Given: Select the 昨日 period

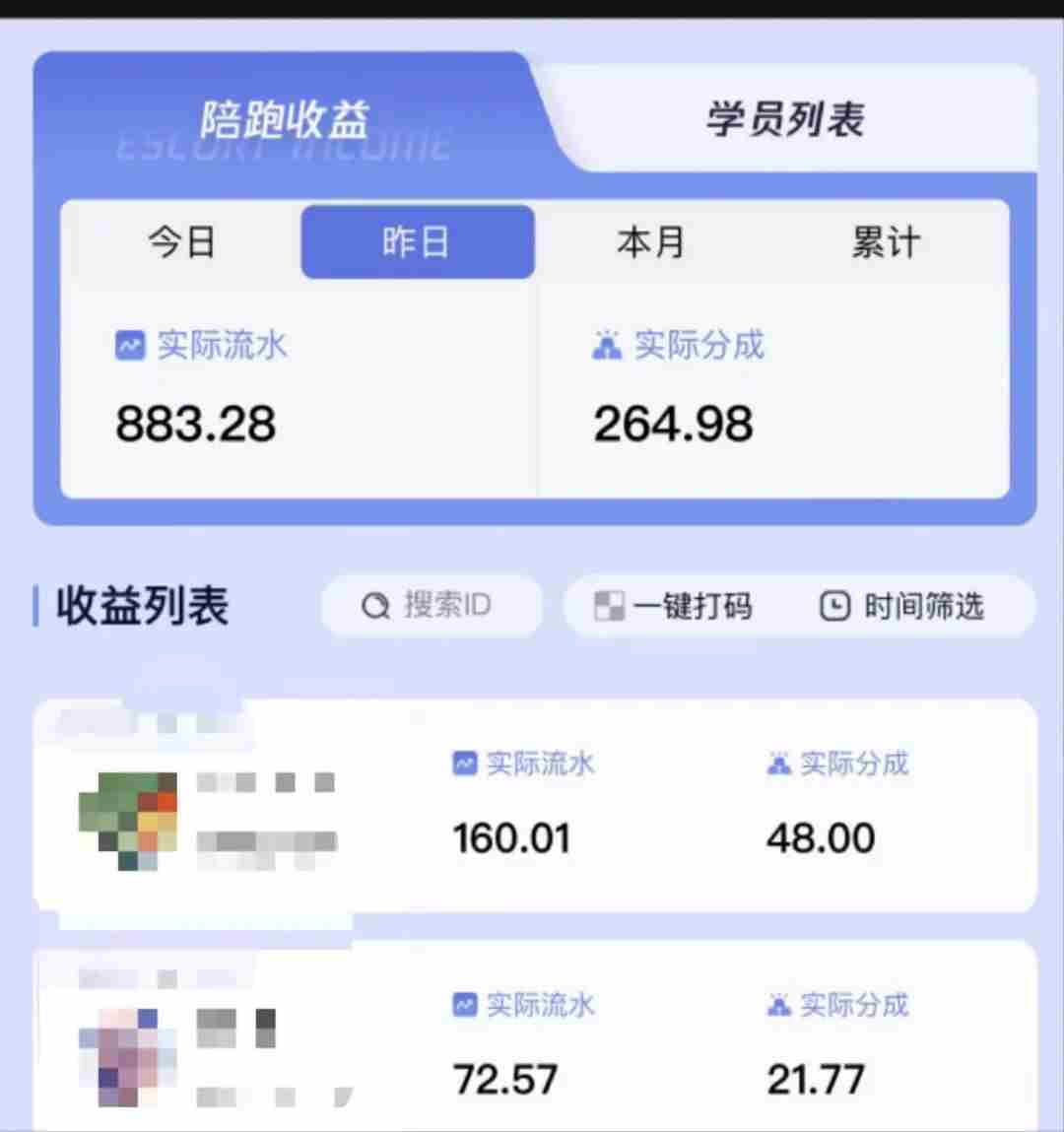Looking at the screenshot, I should (418, 242).
